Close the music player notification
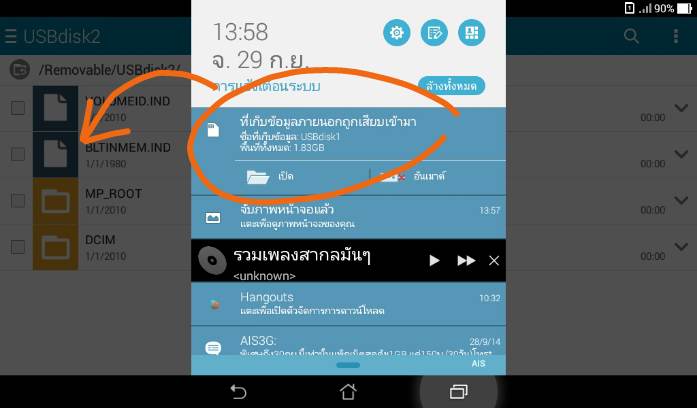The height and width of the screenshot is (408, 697). 493,260
